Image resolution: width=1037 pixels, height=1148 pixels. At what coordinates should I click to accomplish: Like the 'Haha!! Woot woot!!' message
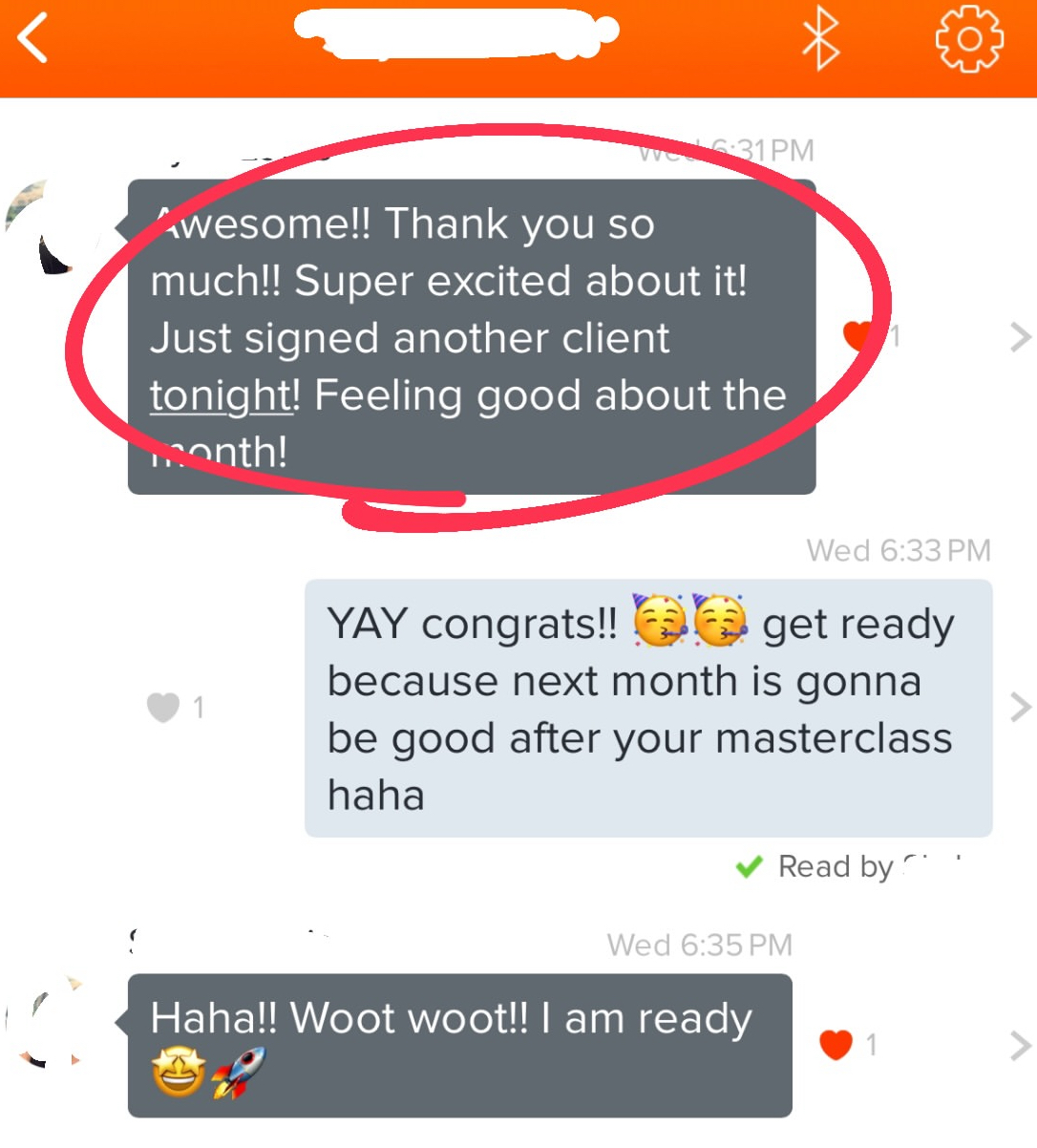pyautogui.click(x=836, y=1045)
